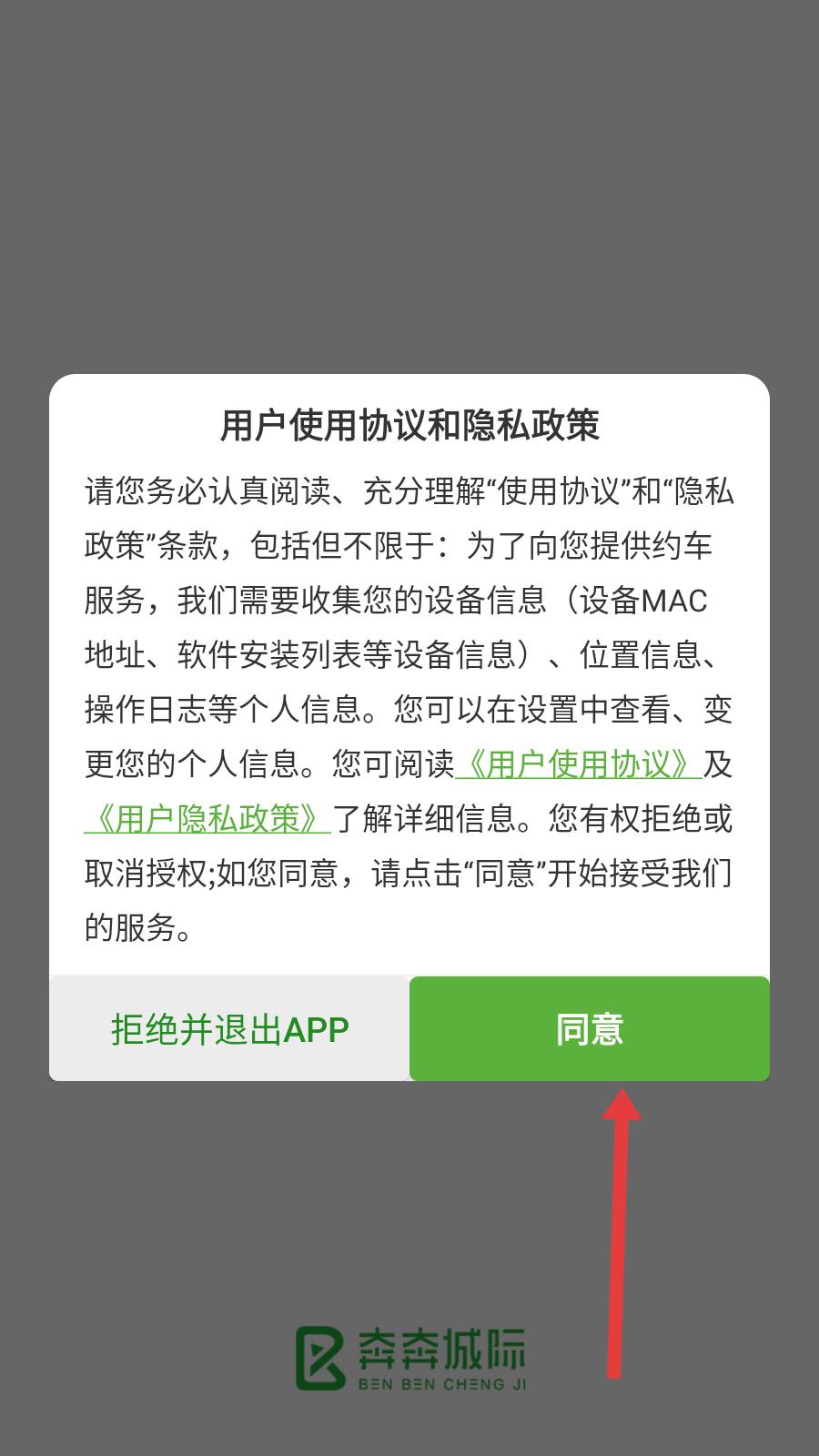Viewport: 819px width, 1456px height.
Task: Tap the green 同意 button
Action: tap(589, 1029)
